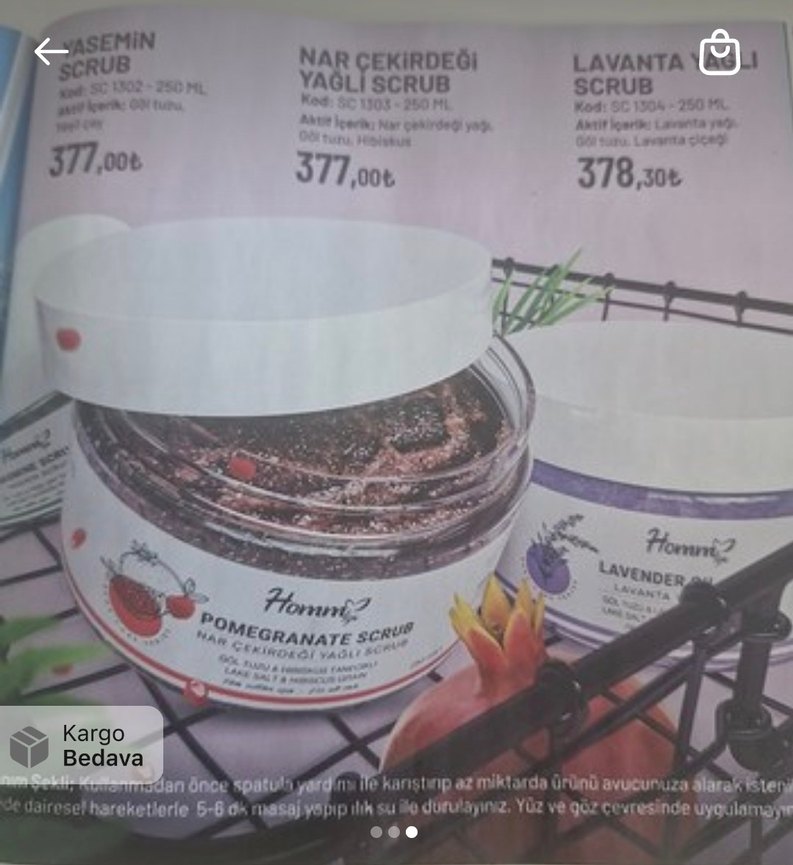Jump to the first image via page dots
The image size is (793, 865).
(376, 832)
